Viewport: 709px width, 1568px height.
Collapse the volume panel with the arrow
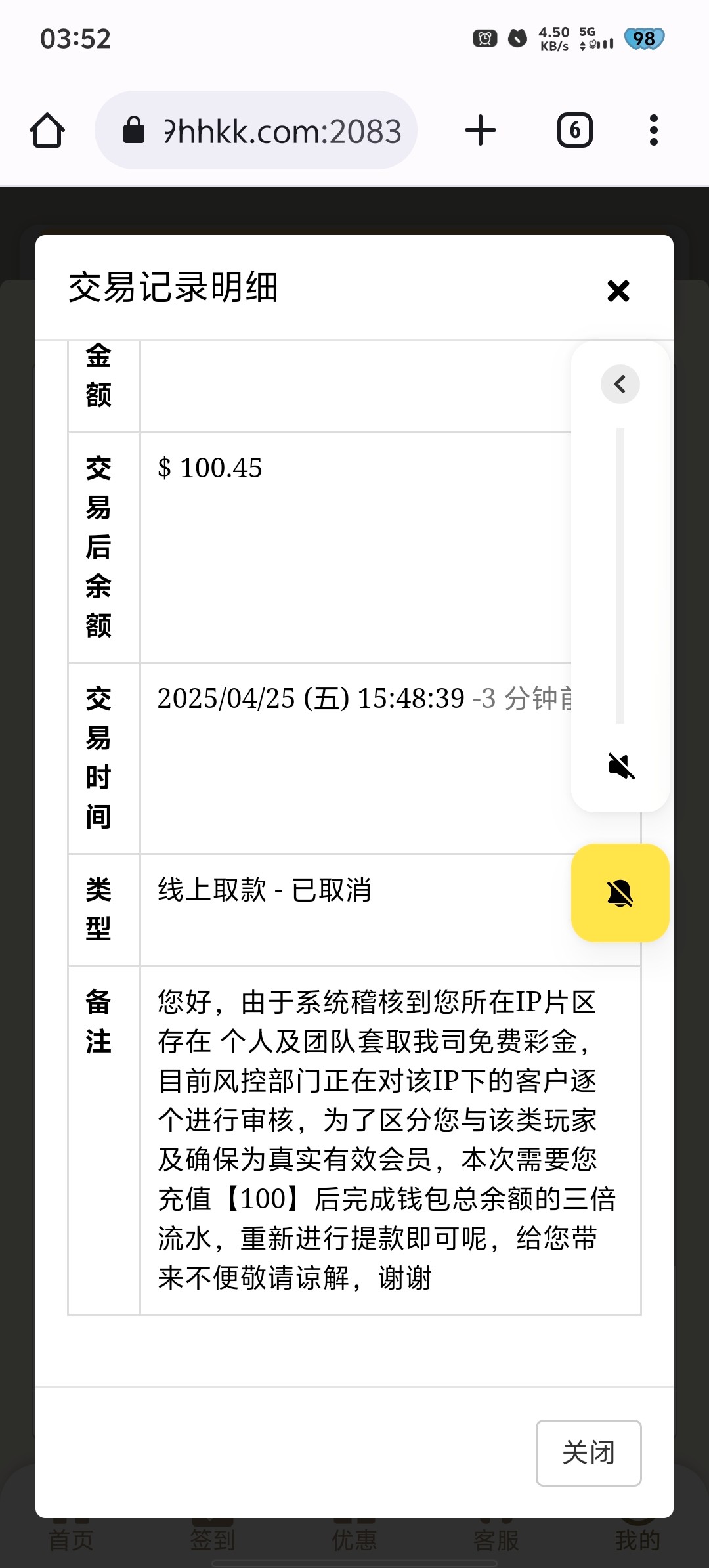(x=620, y=384)
